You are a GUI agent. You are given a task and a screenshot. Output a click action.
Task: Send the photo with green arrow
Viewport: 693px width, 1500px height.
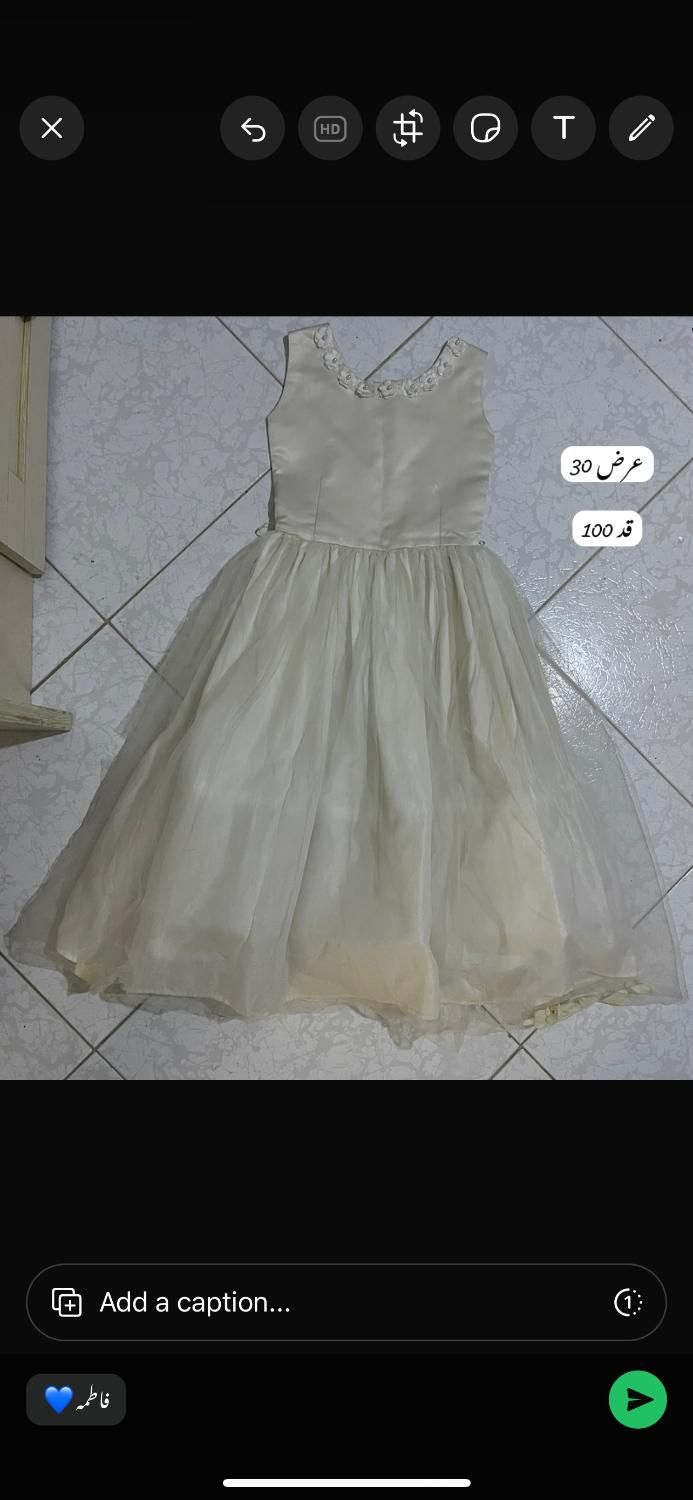coord(638,1399)
